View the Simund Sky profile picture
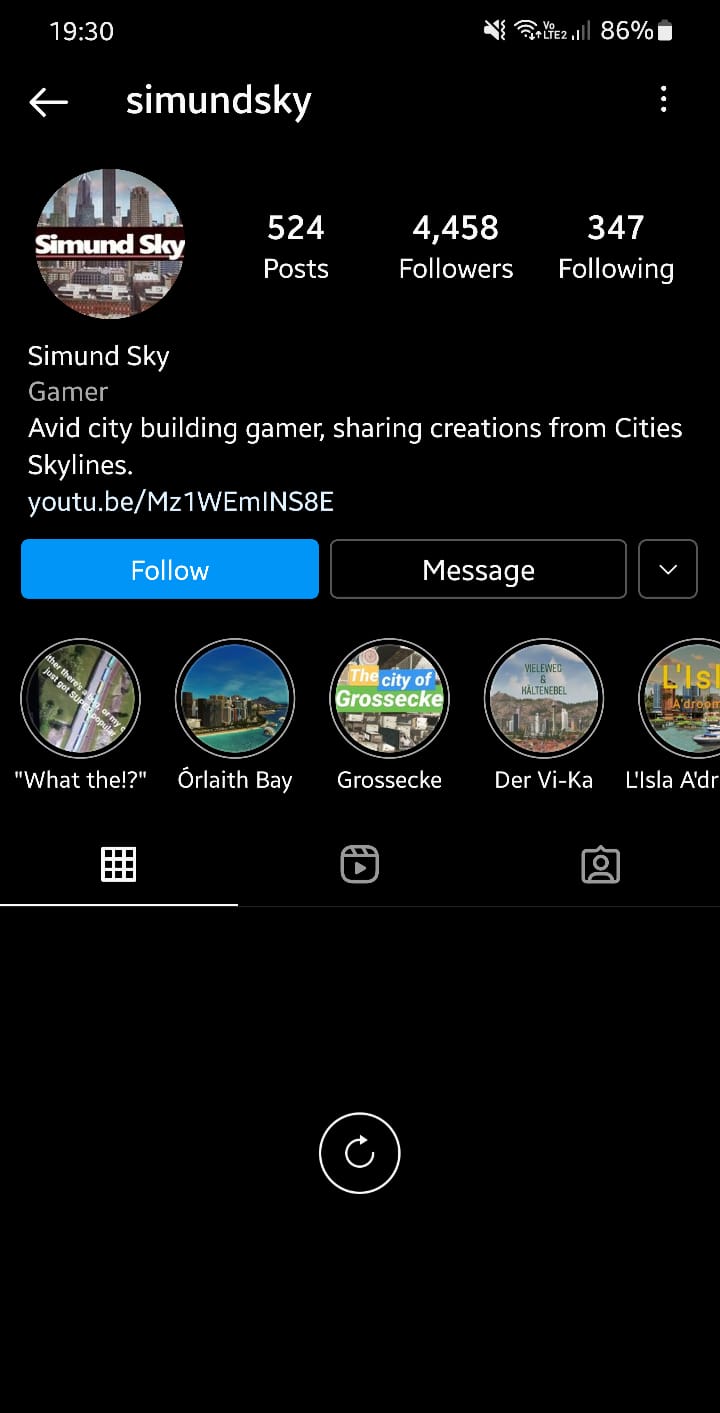720x1413 pixels. coord(110,243)
